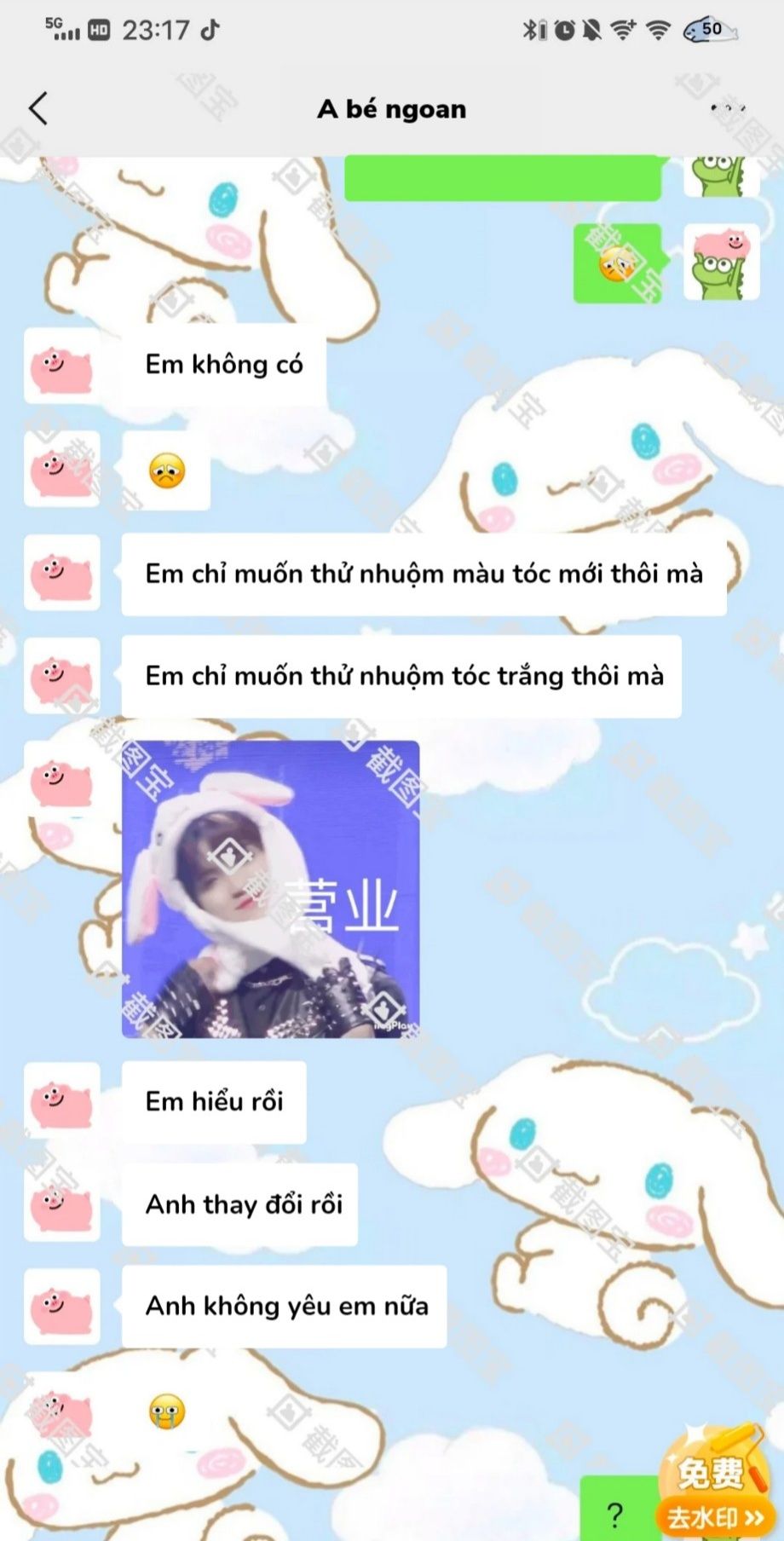Open the bunny hat photo message
The width and height of the screenshot is (784, 1541).
[x=270, y=889]
